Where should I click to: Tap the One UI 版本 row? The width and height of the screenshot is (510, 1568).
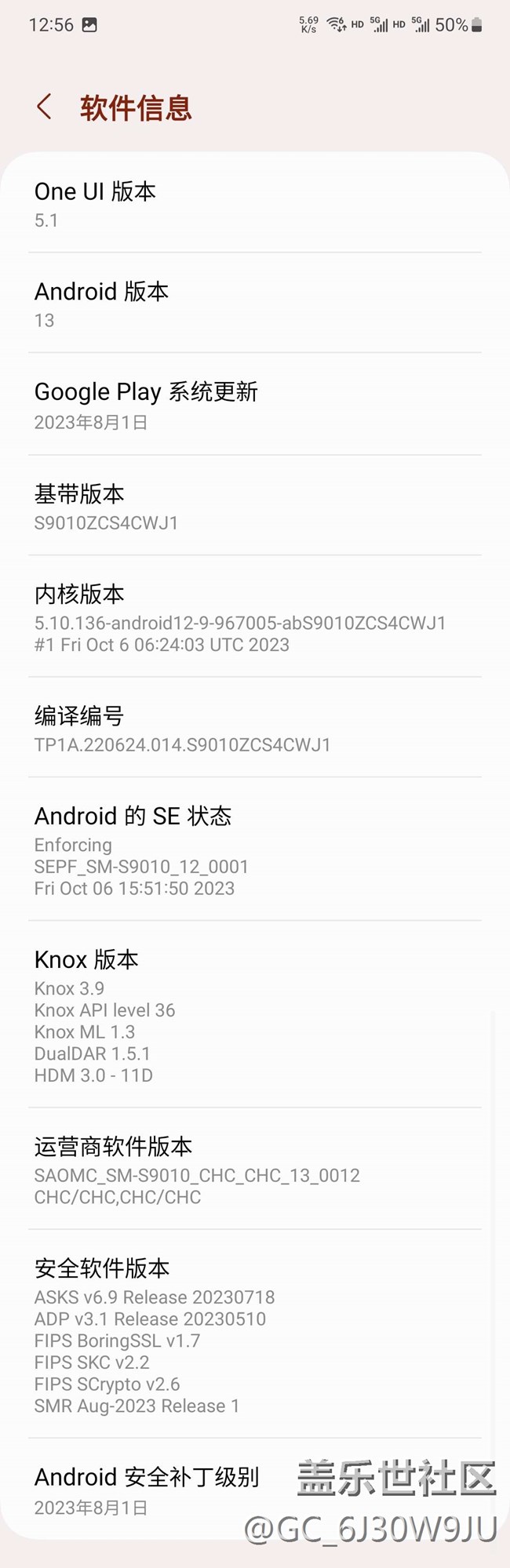tap(255, 204)
